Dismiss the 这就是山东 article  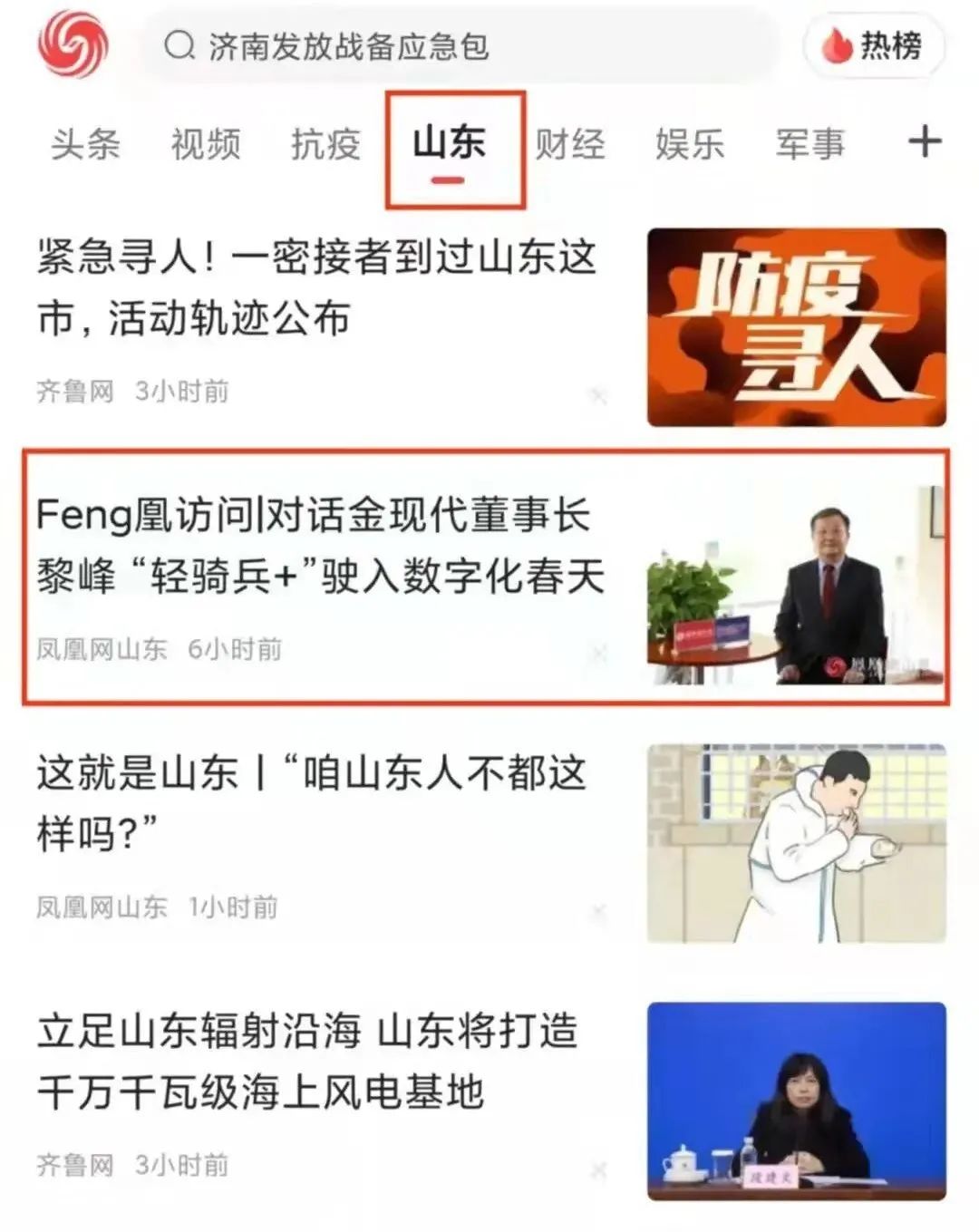click(598, 911)
